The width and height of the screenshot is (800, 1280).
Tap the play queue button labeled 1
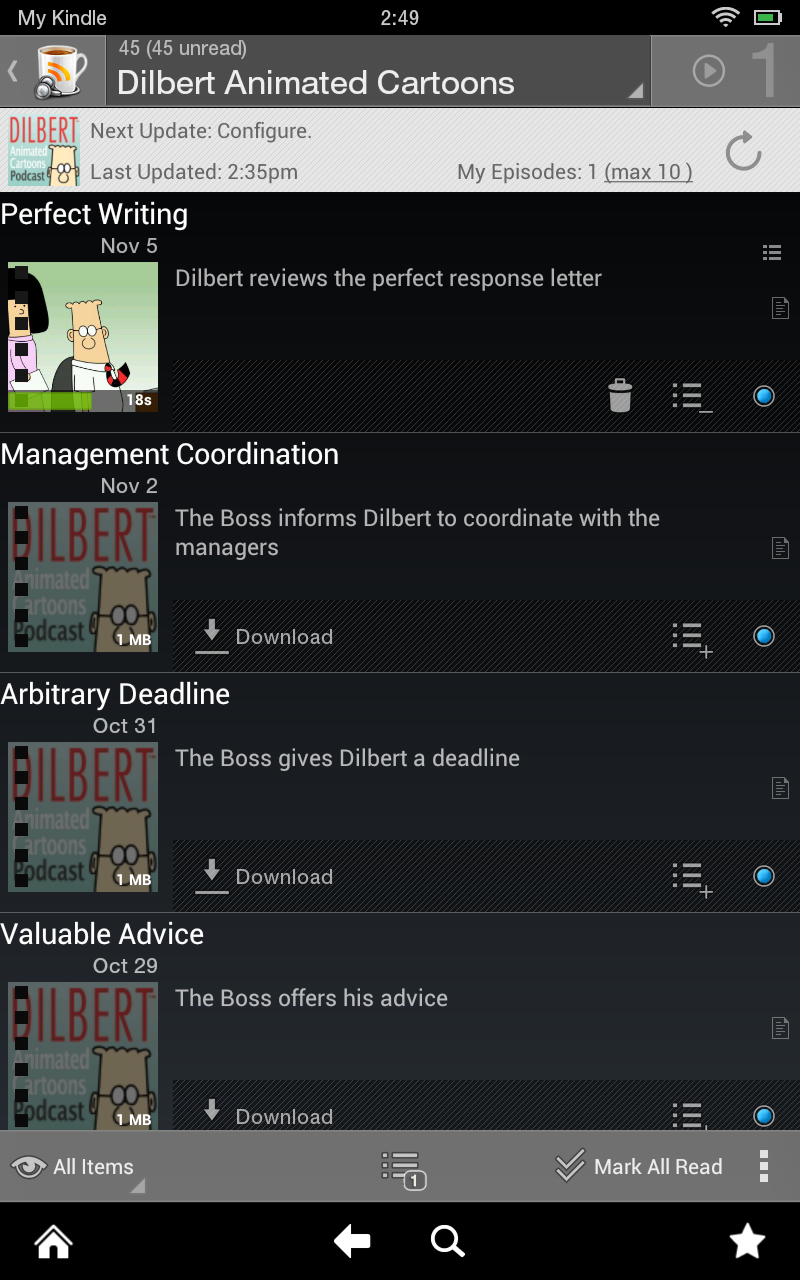click(727, 70)
